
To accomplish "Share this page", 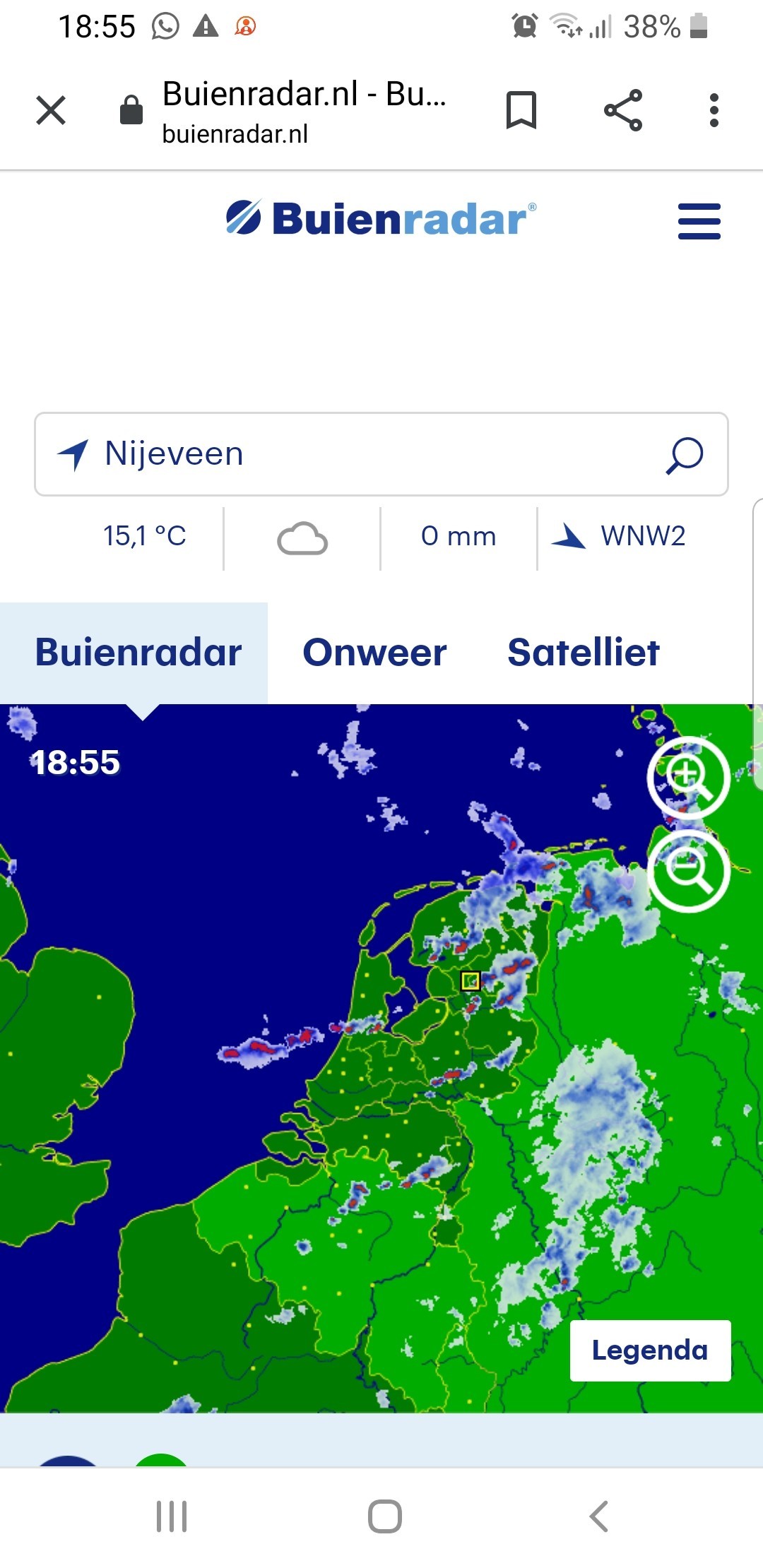I will [623, 110].
